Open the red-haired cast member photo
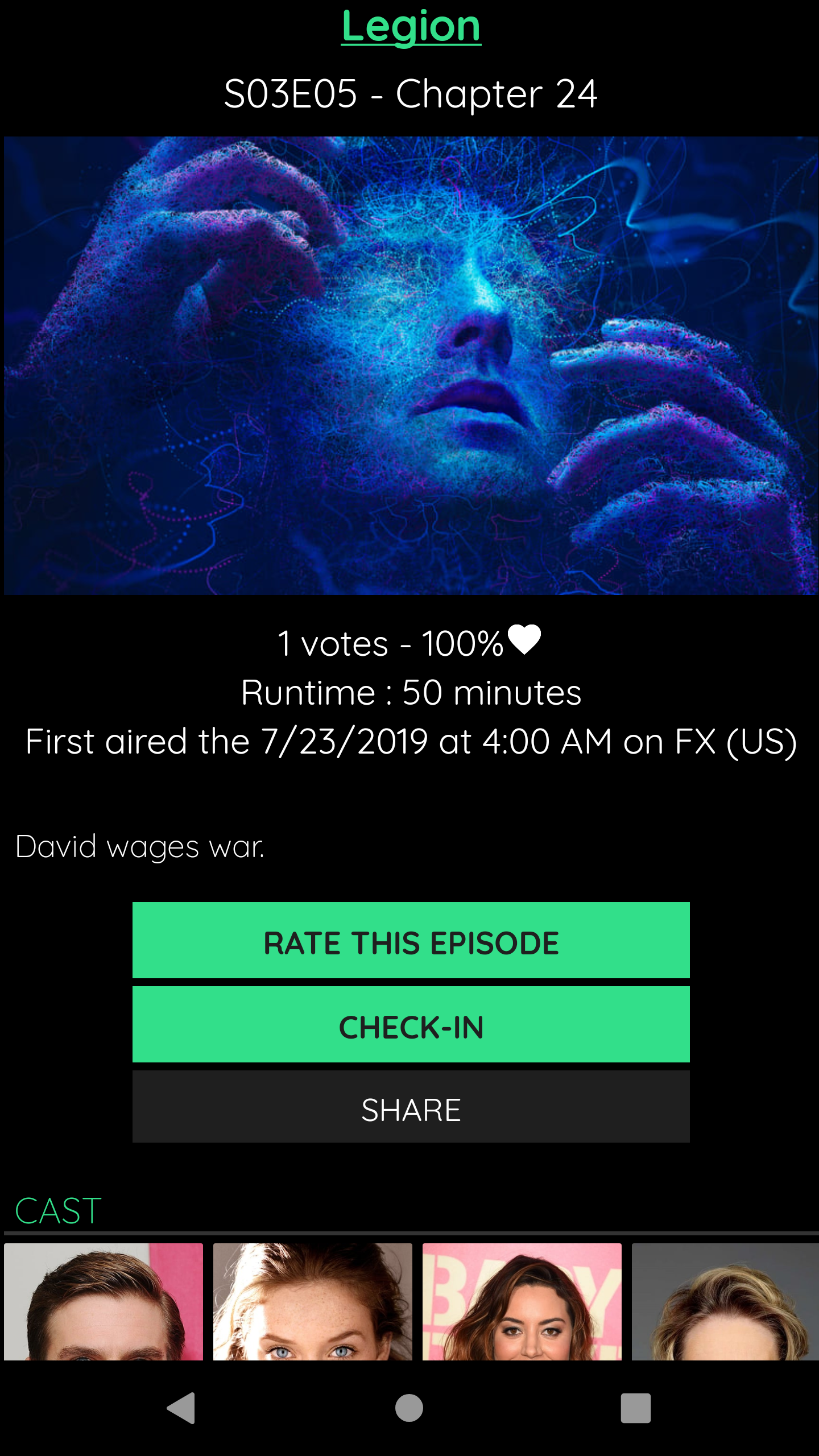The height and width of the screenshot is (1456, 819). point(312,1302)
